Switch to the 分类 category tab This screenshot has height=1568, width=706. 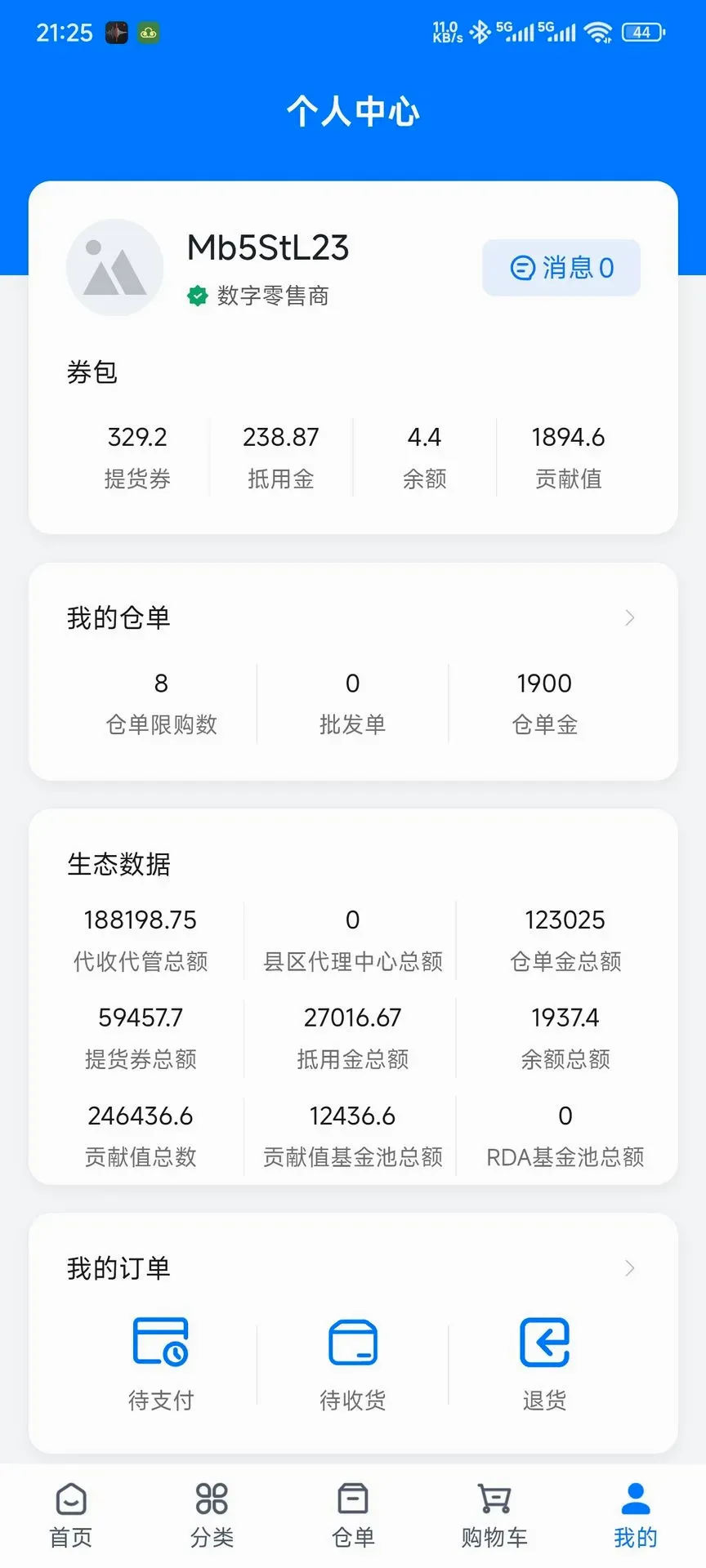[x=212, y=1516]
